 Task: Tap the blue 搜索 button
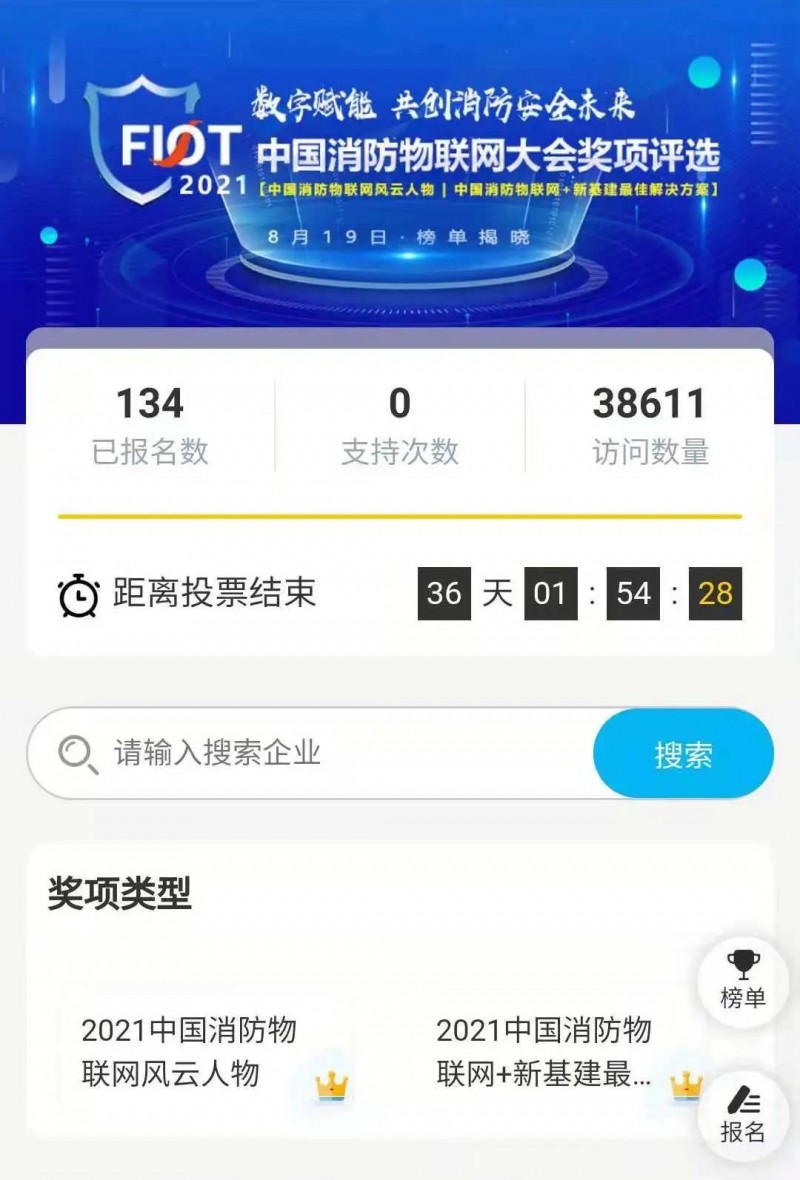pyautogui.click(x=683, y=755)
